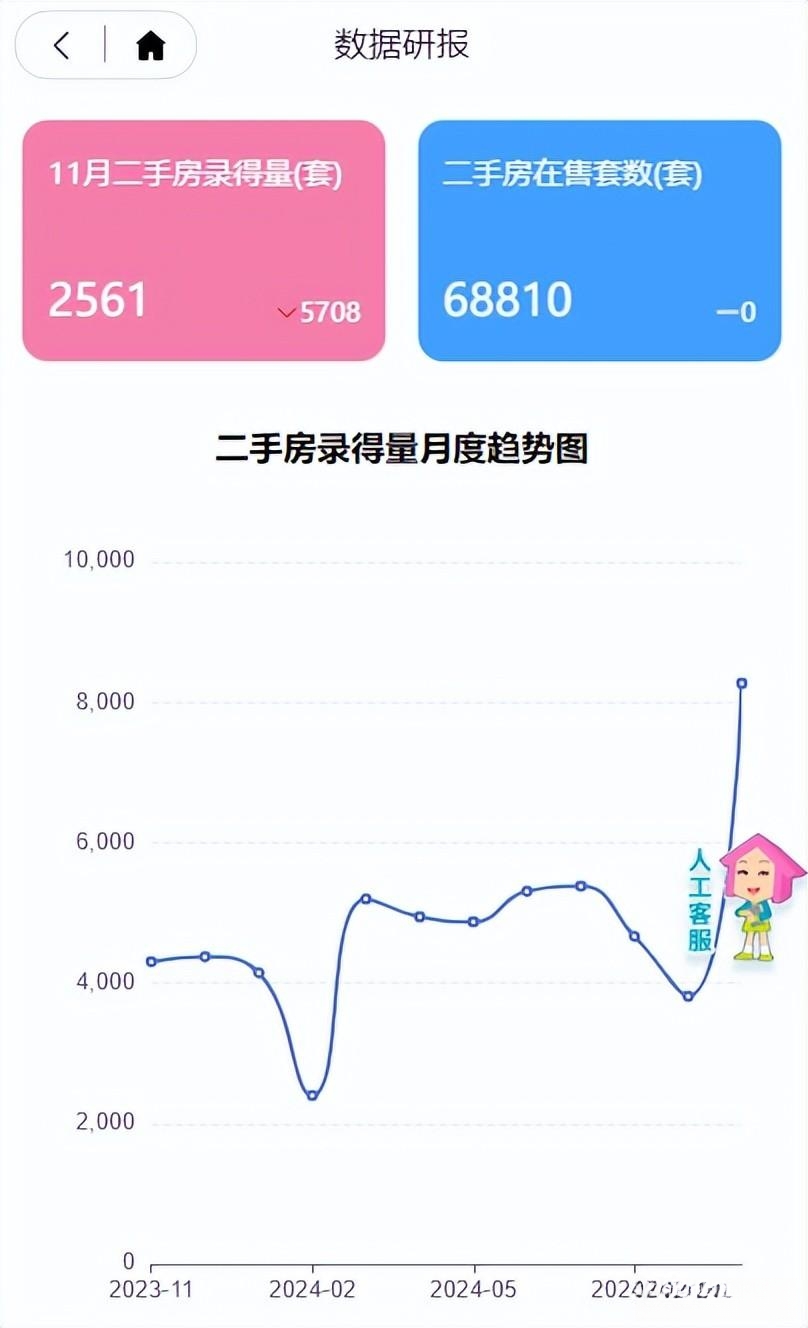
Task: Tap the highest data point above 8,000
Action: [x=742, y=683]
